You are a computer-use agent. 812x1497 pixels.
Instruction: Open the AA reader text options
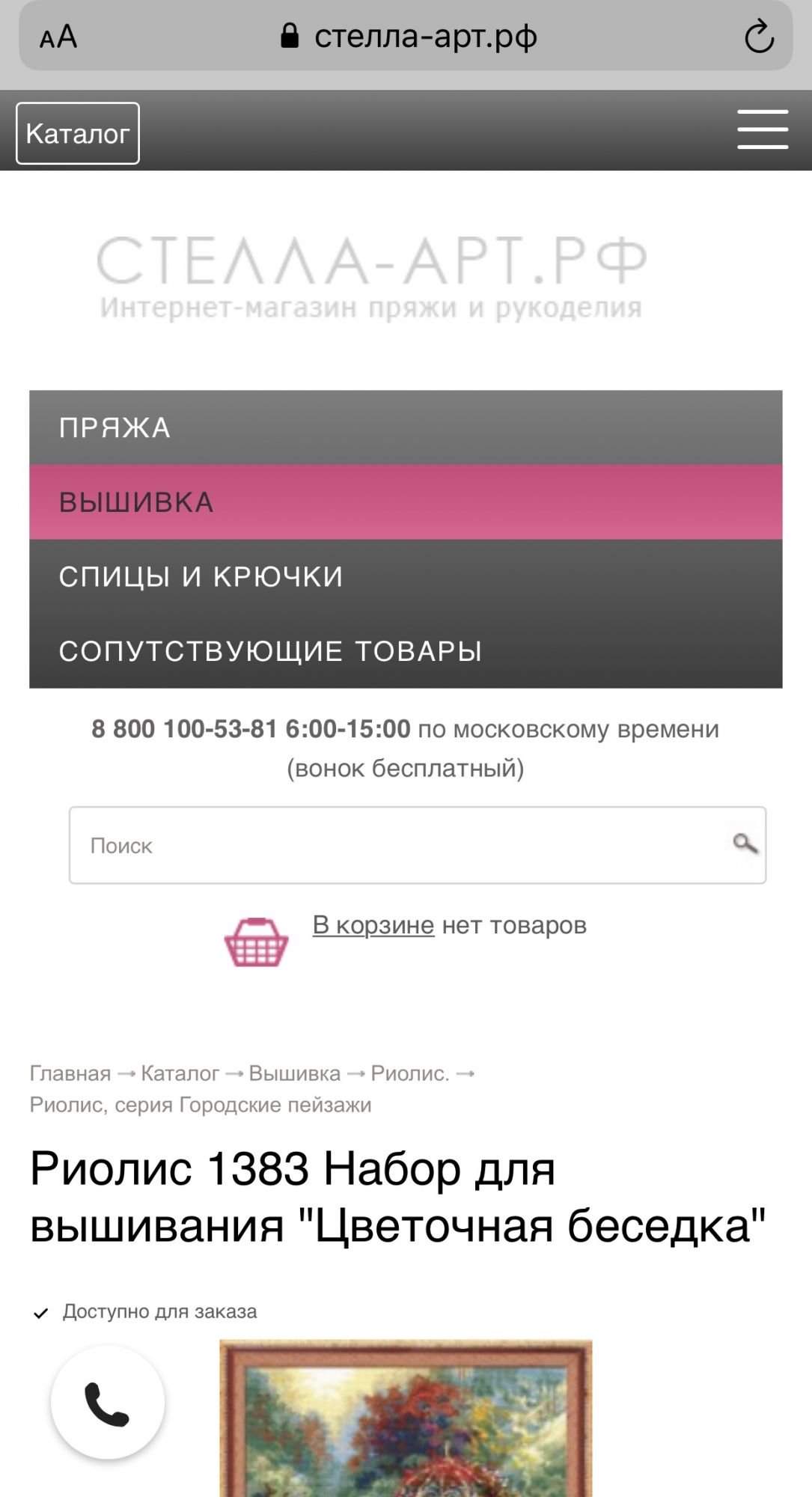[58, 36]
